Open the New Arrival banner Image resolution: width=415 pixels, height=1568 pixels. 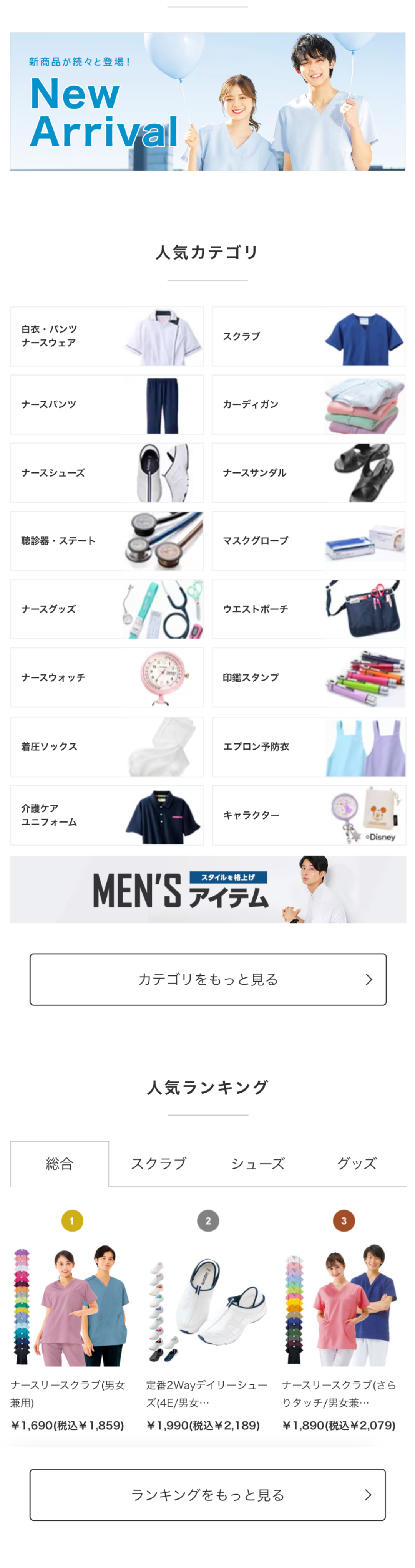click(x=207, y=102)
